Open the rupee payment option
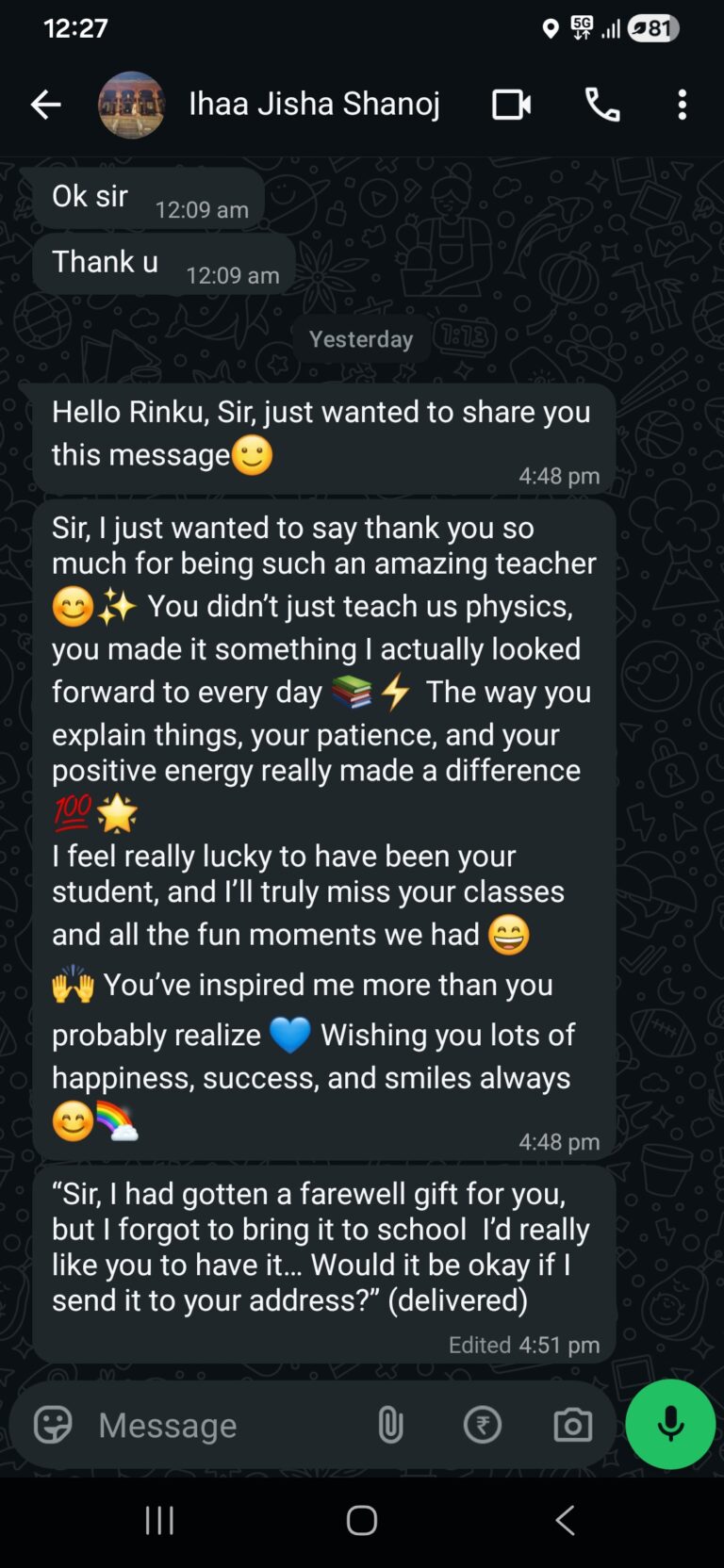Image resolution: width=724 pixels, height=1568 pixels. click(x=482, y=1425)
